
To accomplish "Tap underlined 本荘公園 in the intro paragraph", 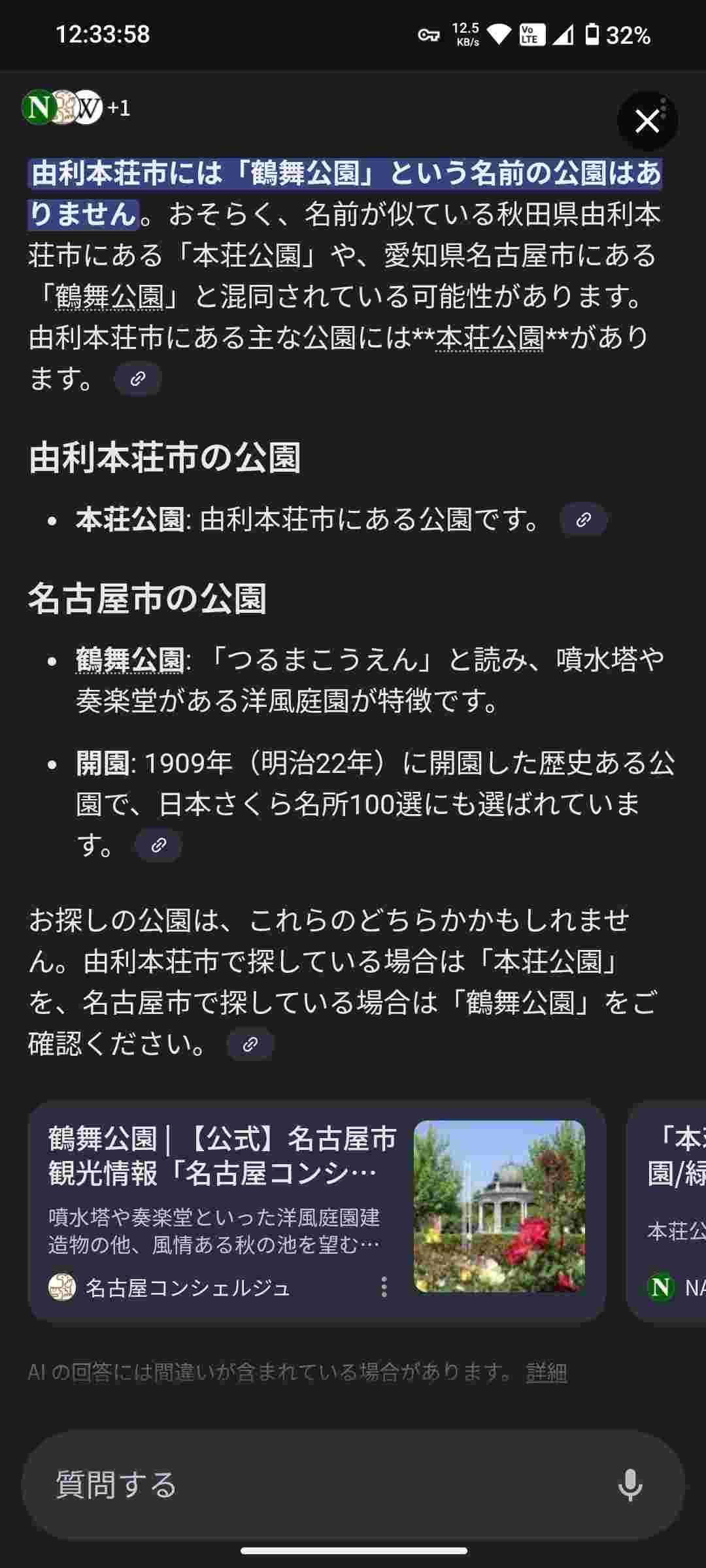I will 490,337.
